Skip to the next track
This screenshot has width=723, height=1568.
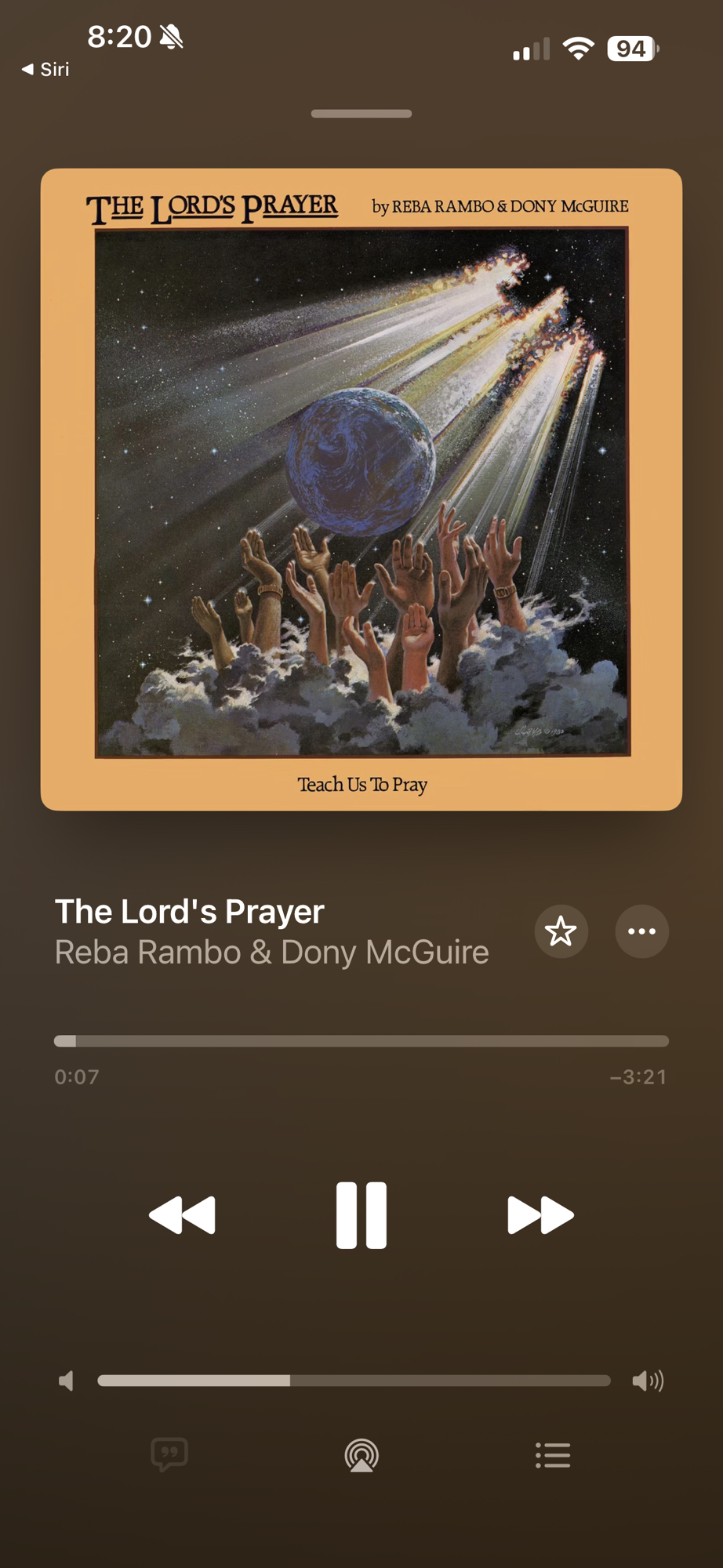tap(540, 1214)
